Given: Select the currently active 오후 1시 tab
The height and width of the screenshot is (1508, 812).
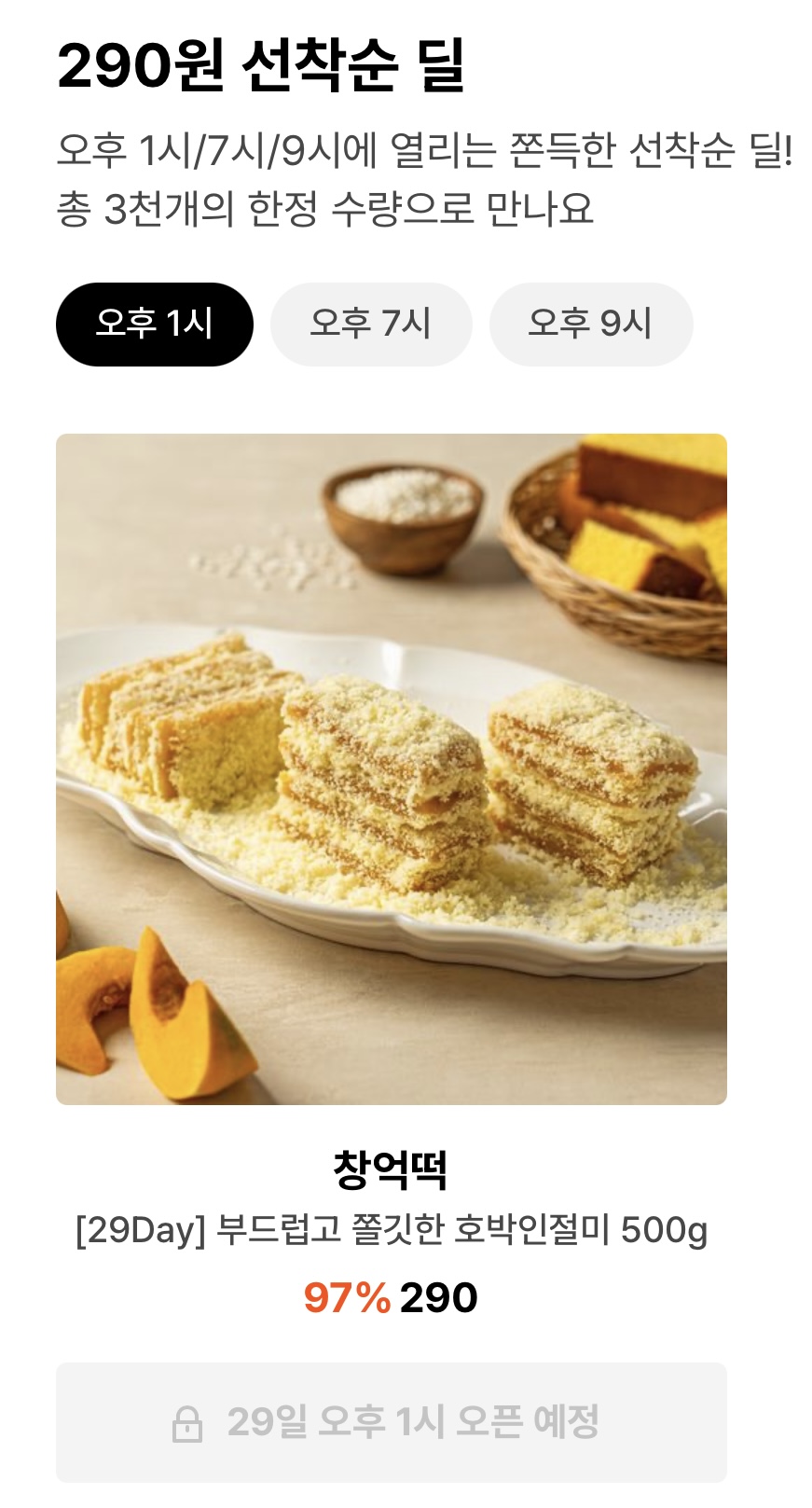Looking at the screenshot, I should coord(156,324).
